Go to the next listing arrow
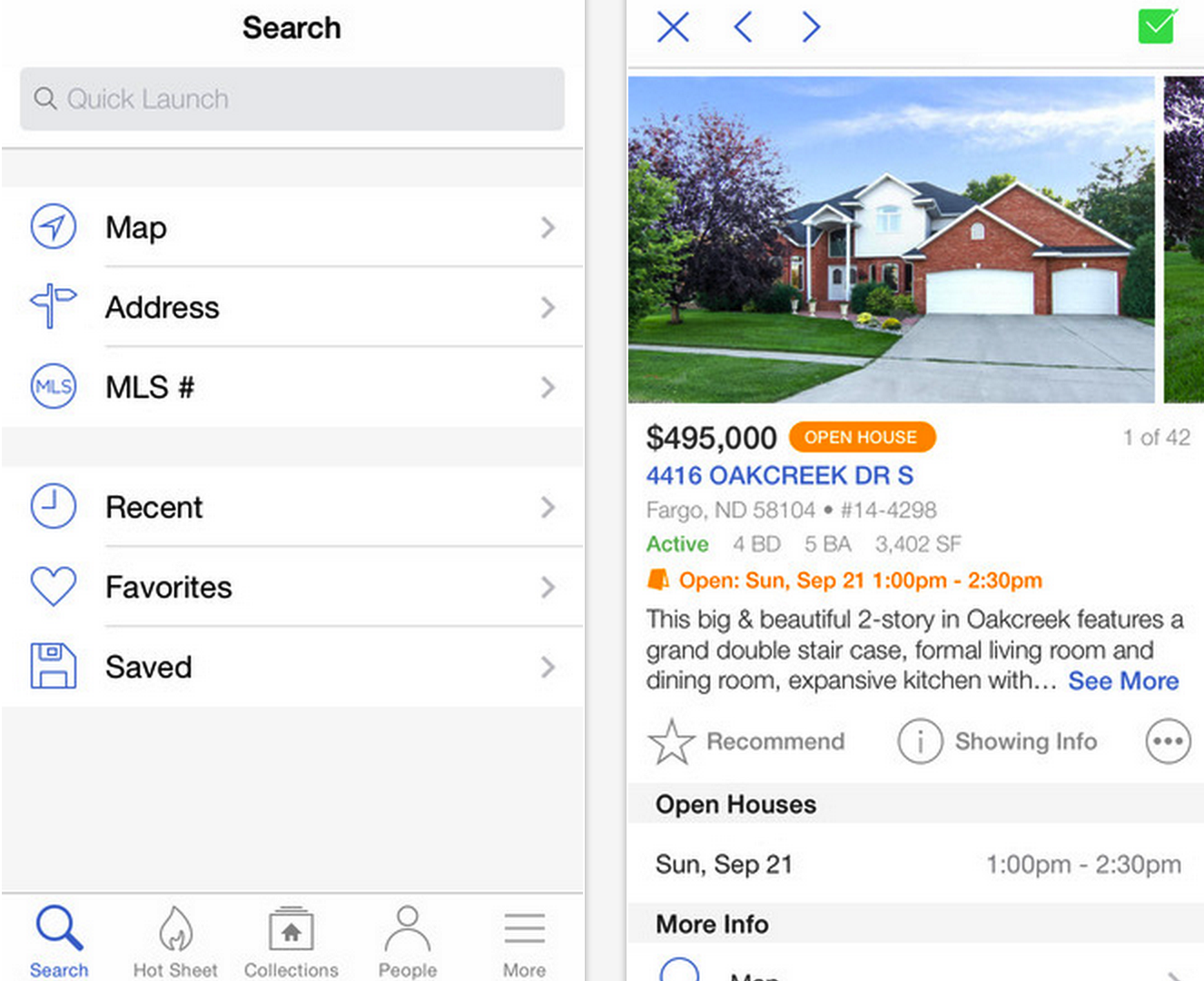Viewport: 1204px width, 981px height. (811, 27)
